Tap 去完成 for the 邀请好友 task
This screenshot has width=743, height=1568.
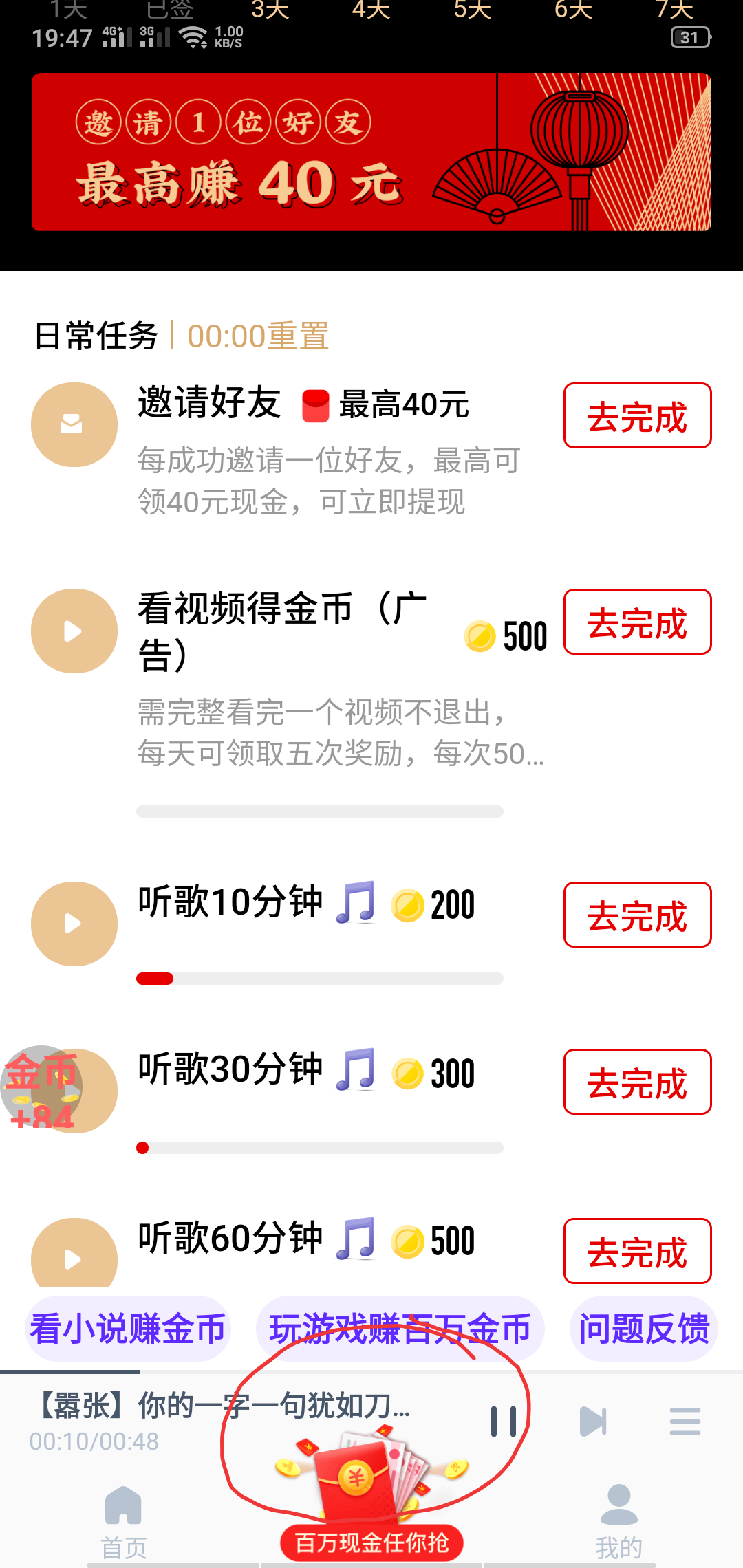[x=636, y=416]
